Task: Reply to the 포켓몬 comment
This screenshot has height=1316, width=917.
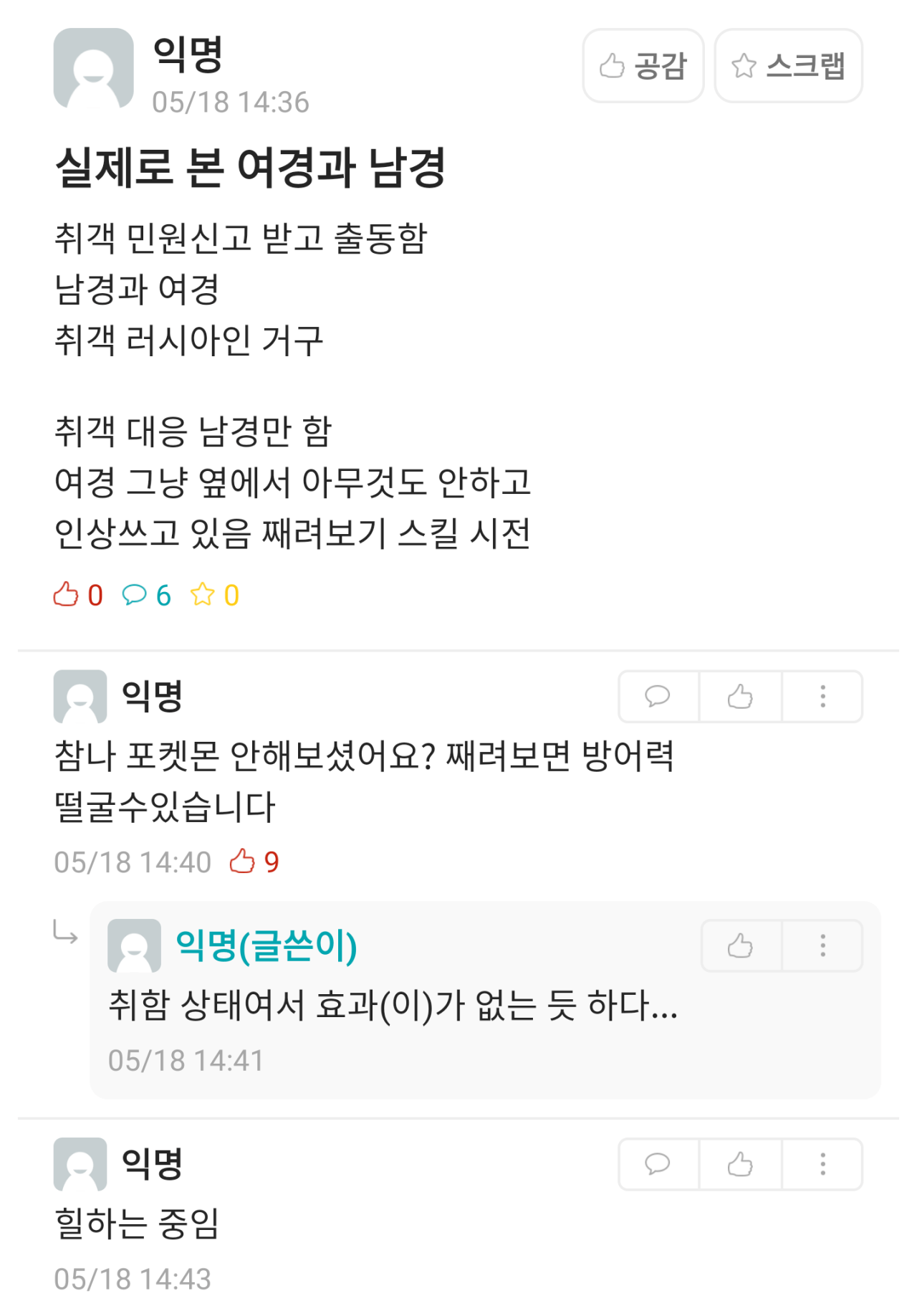Action: coord(658,696)
